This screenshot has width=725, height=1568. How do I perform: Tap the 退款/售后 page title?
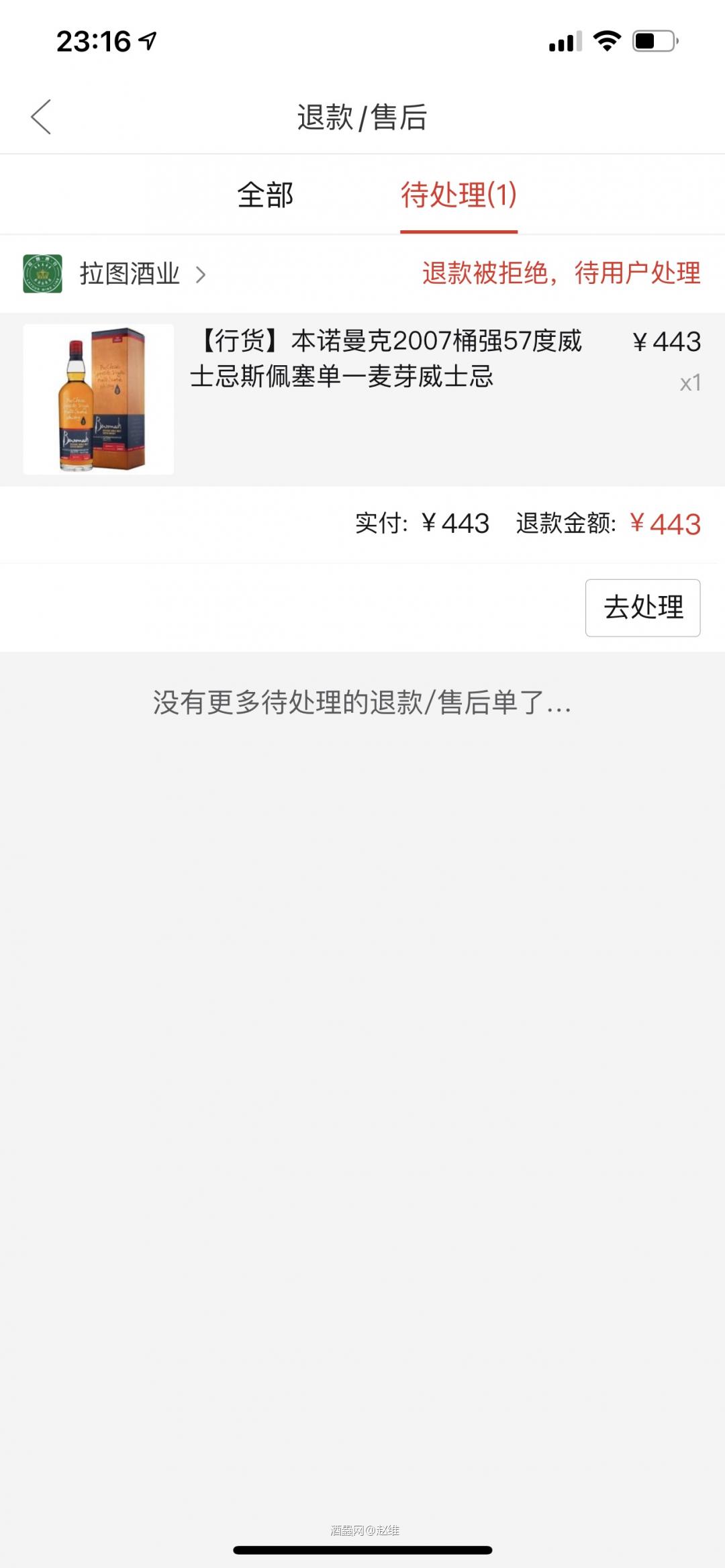(362, 115)
